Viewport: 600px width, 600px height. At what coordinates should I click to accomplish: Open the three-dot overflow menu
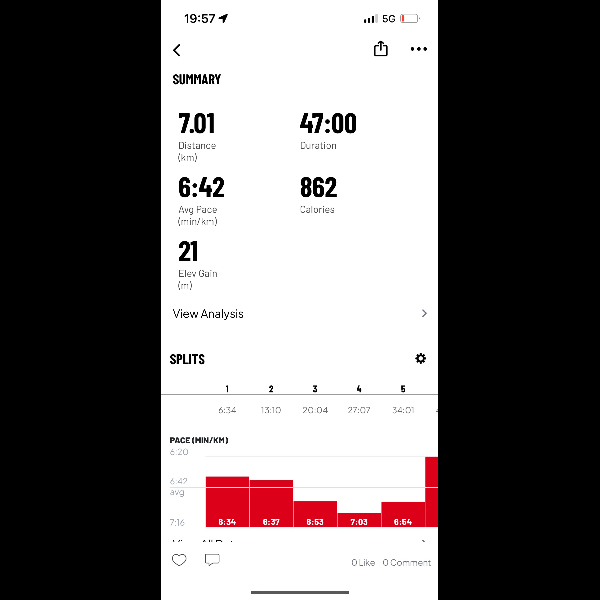pyautogui.click(x=419, y=50)
